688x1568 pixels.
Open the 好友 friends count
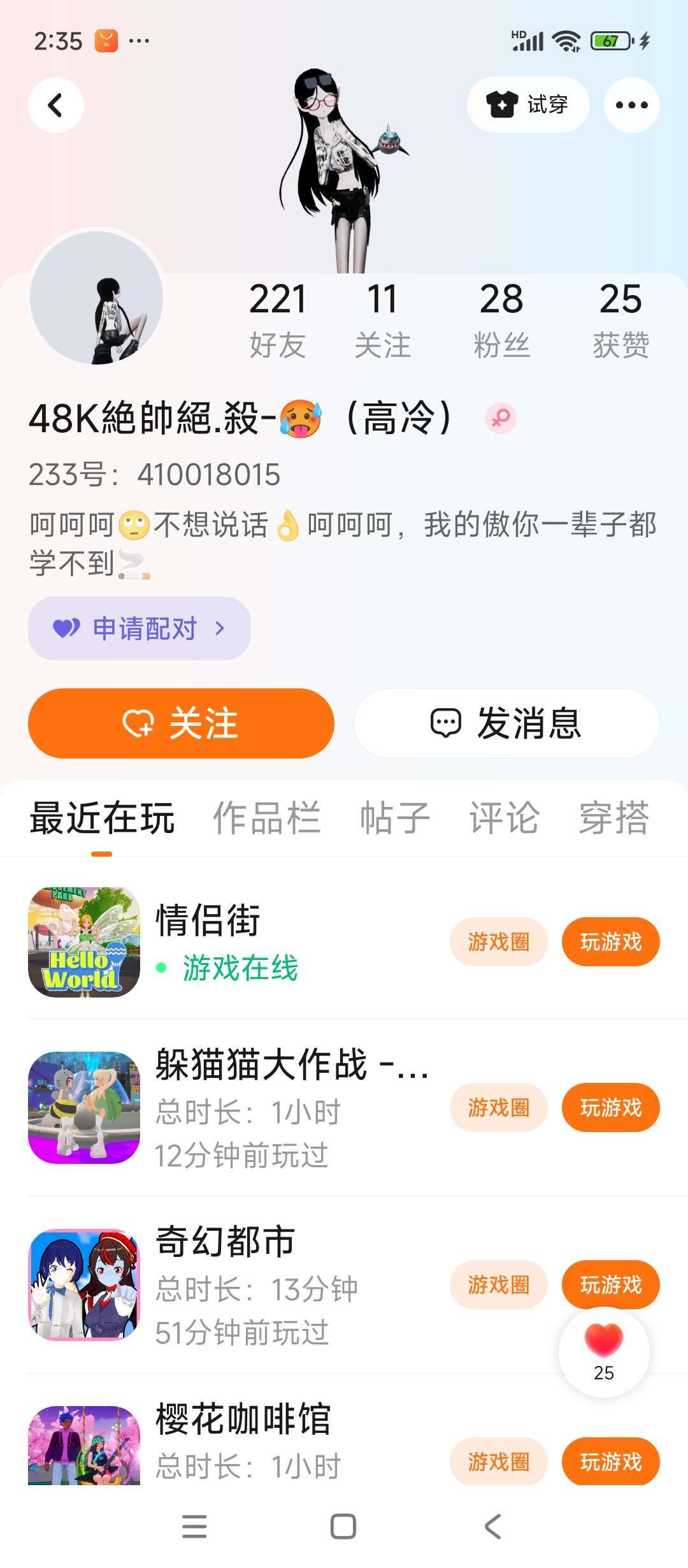pyautogui.click(x=278, y=319)
